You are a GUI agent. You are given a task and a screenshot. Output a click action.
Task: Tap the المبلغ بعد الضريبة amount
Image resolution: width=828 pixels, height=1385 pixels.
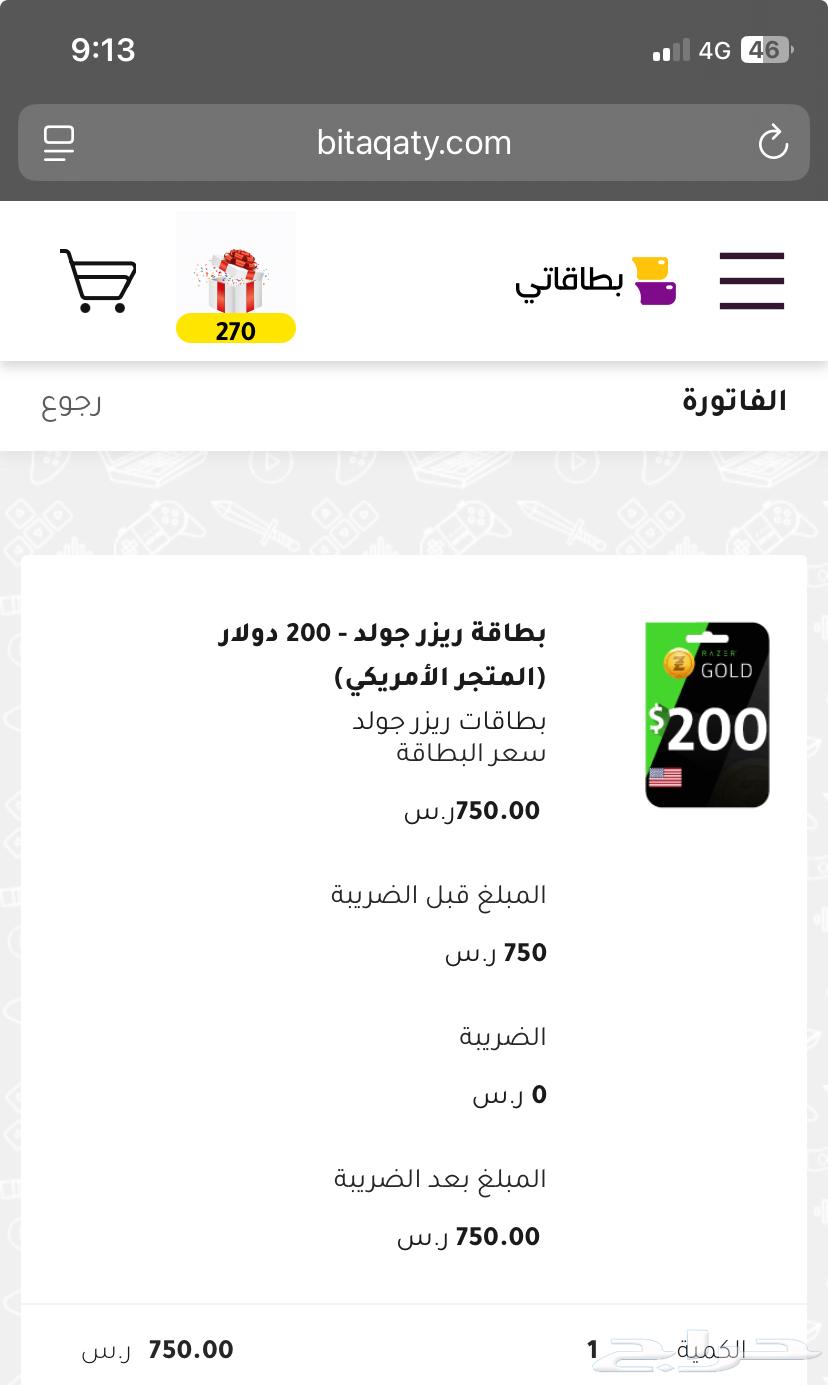click(497, 1236)
